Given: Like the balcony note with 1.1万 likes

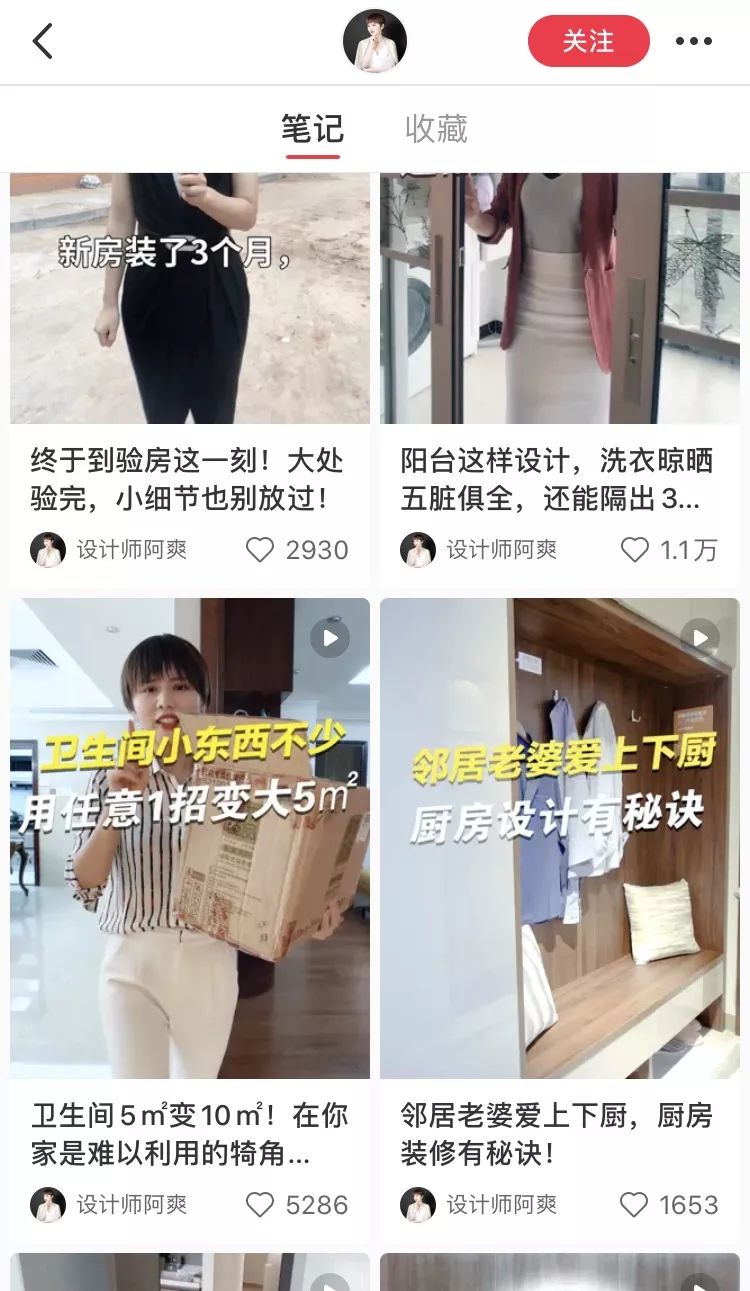Looking at the screenshot, I should tap(635, 550).
